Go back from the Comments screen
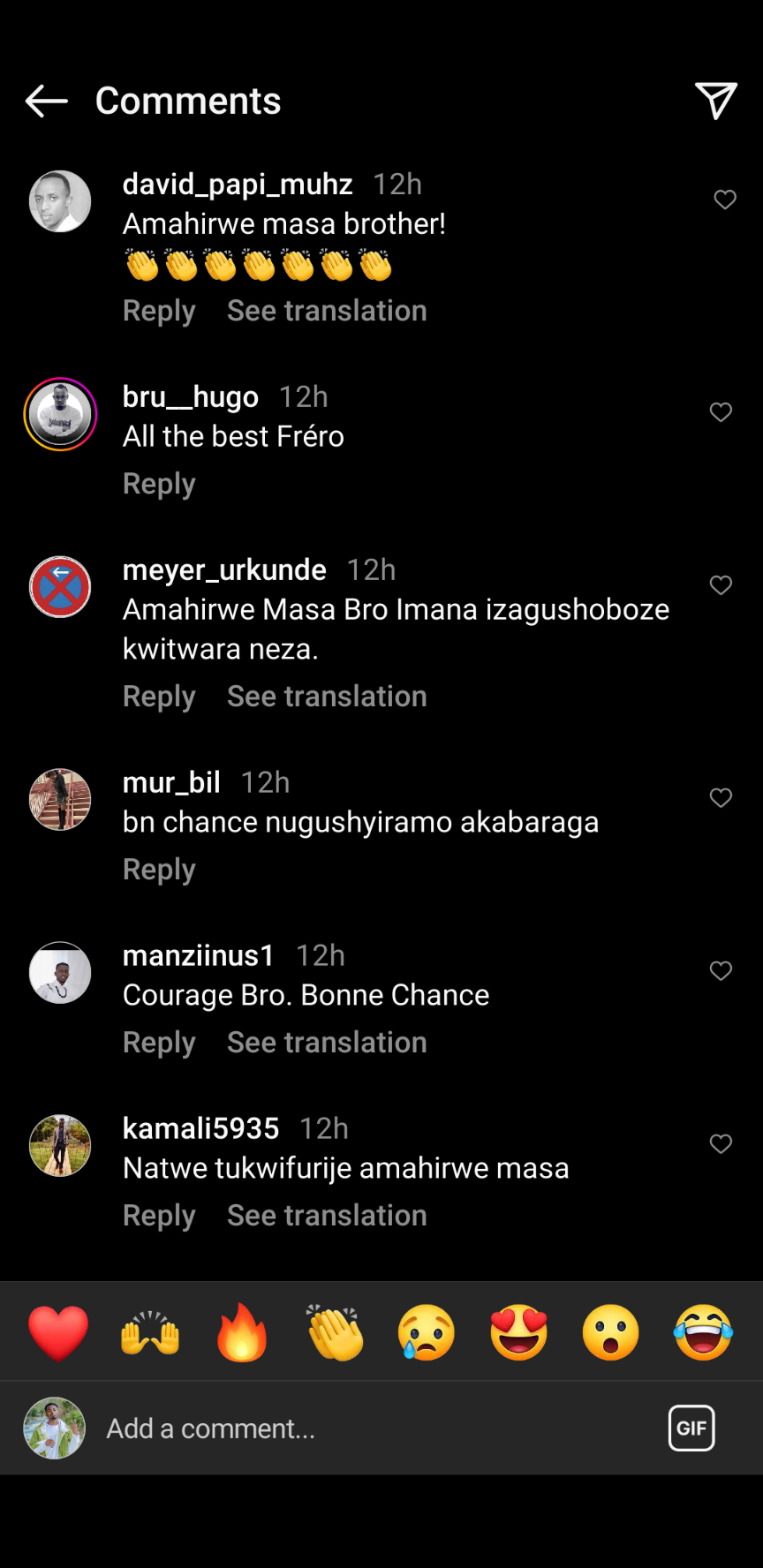This screenshot has height=1568, width=763. 46,102
